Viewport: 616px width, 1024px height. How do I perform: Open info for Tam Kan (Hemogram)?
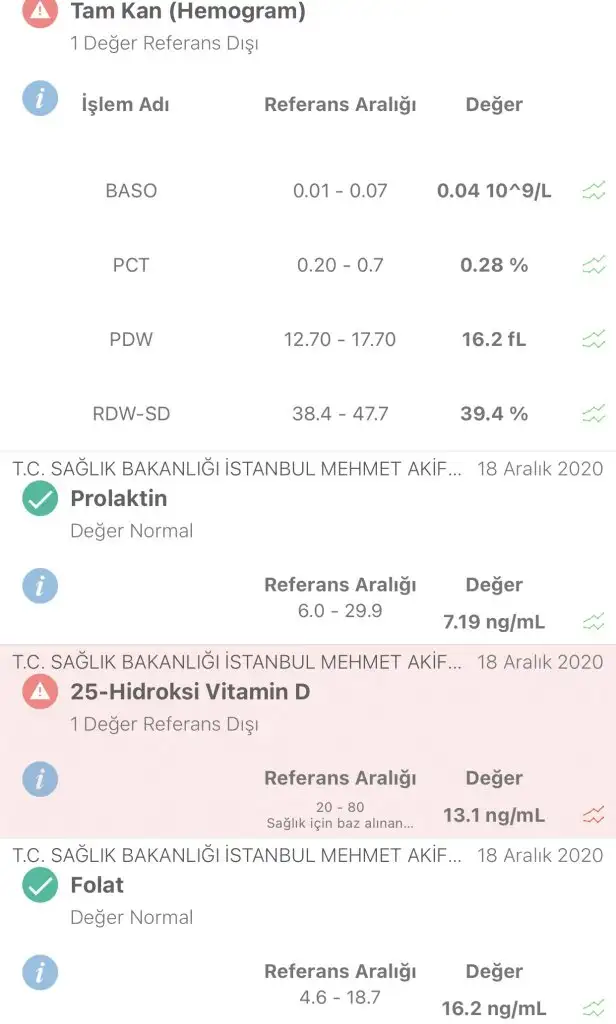[x=40, y=99]
